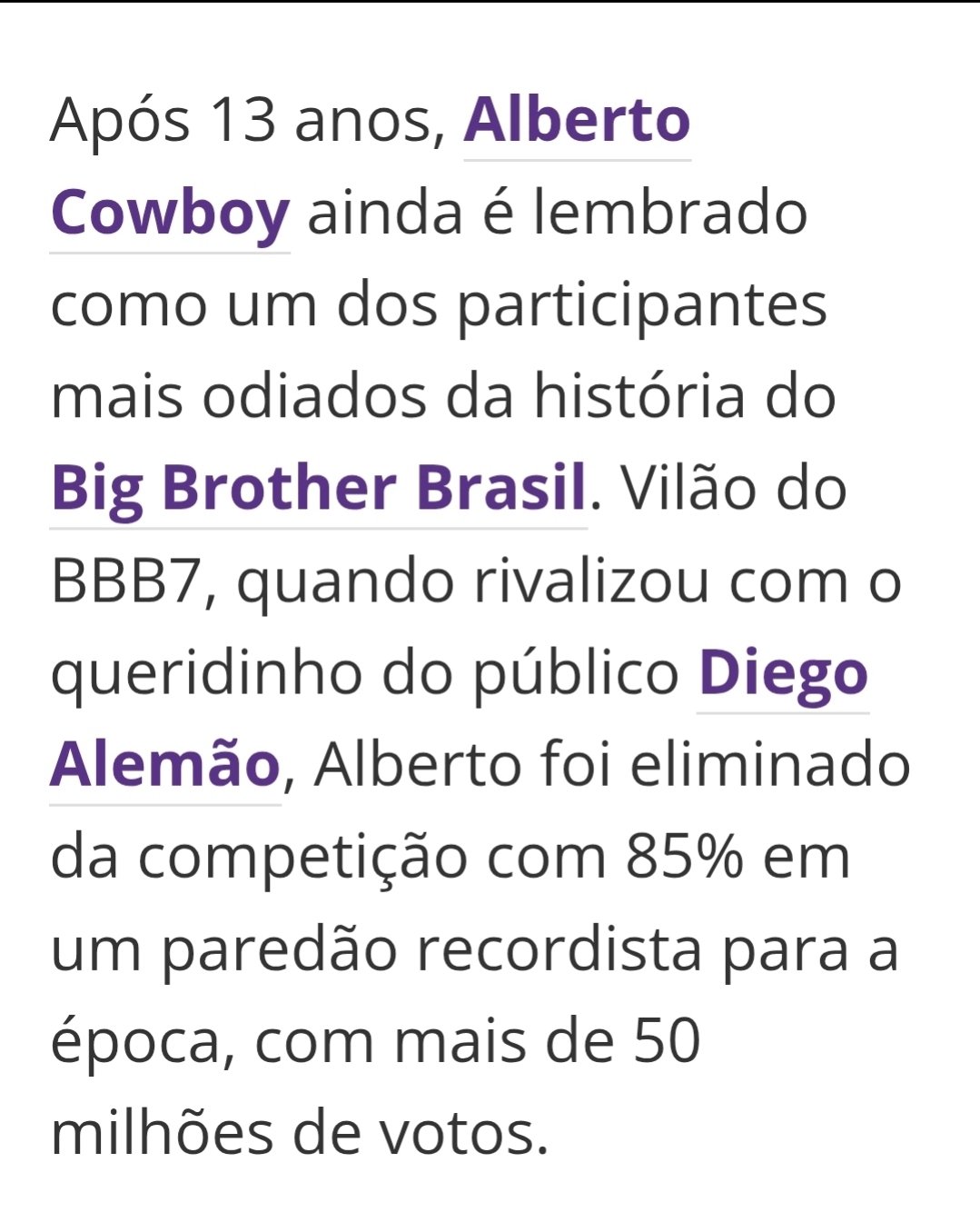Follow the Big Brother Brasil link
980x1222 pixels.
pos(318,489)
